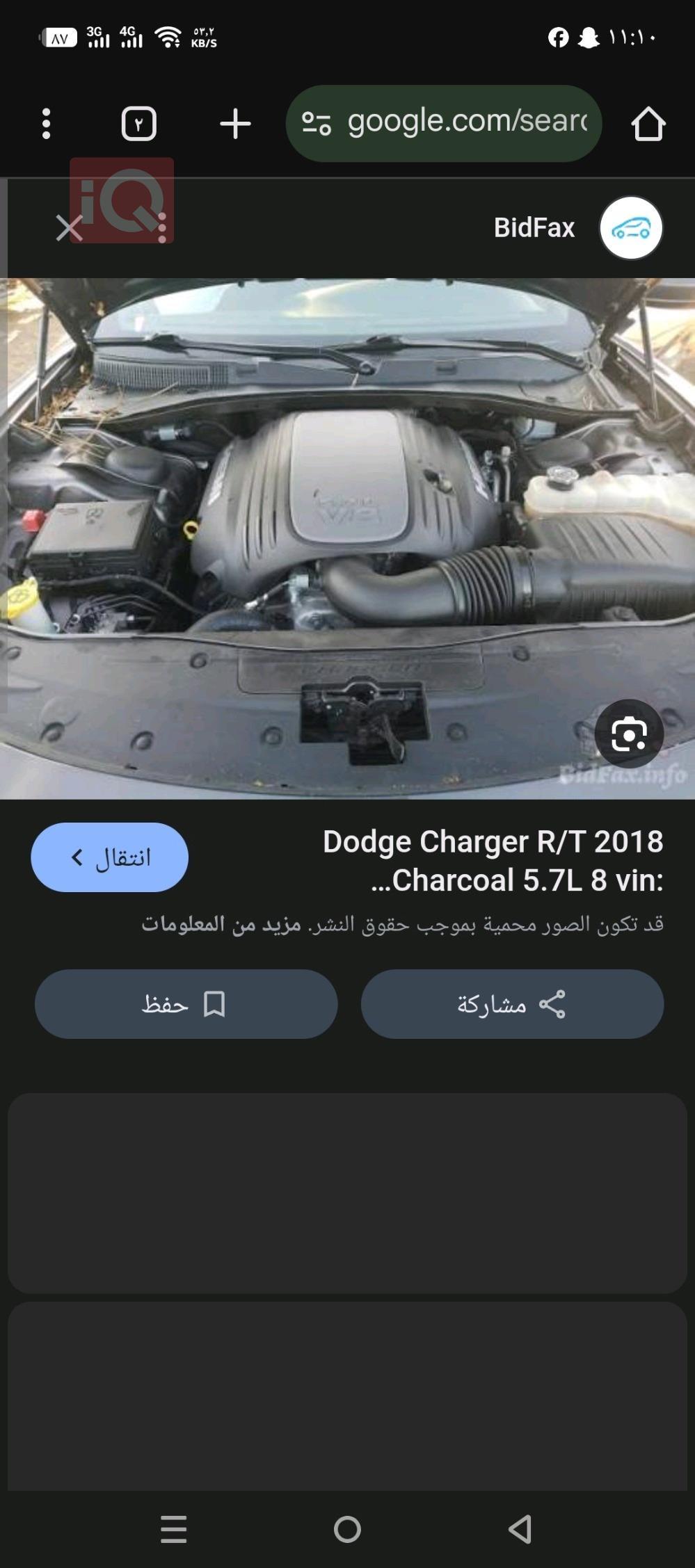Viewport: 695px width, 1568px height.
Task: Tap the home icon next to address bar
Action: (x=648, y=122)
